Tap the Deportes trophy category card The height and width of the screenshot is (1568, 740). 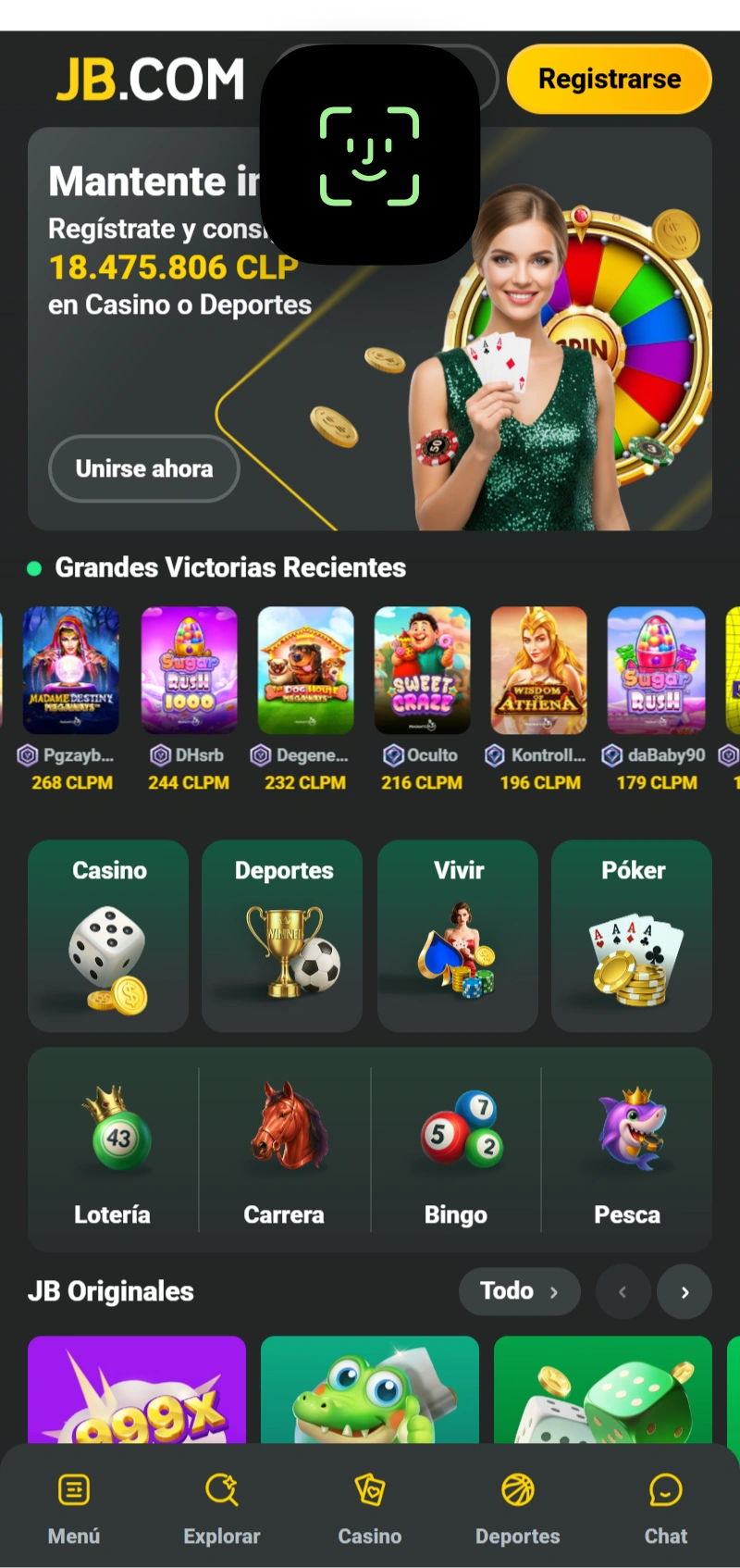point(282,935)
